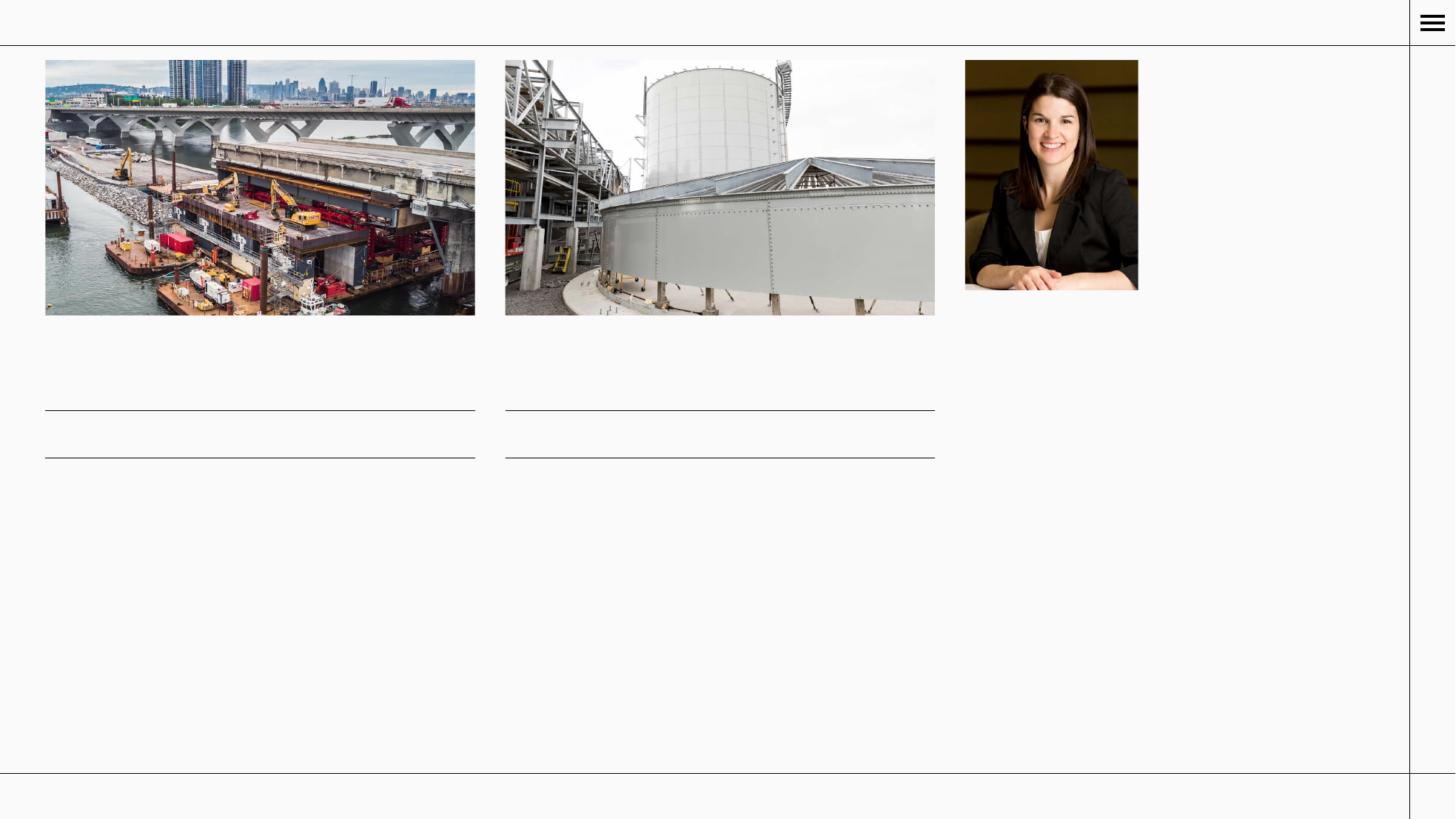
Task: Open the hamburger menu
Action: (x=1432, y=23)
